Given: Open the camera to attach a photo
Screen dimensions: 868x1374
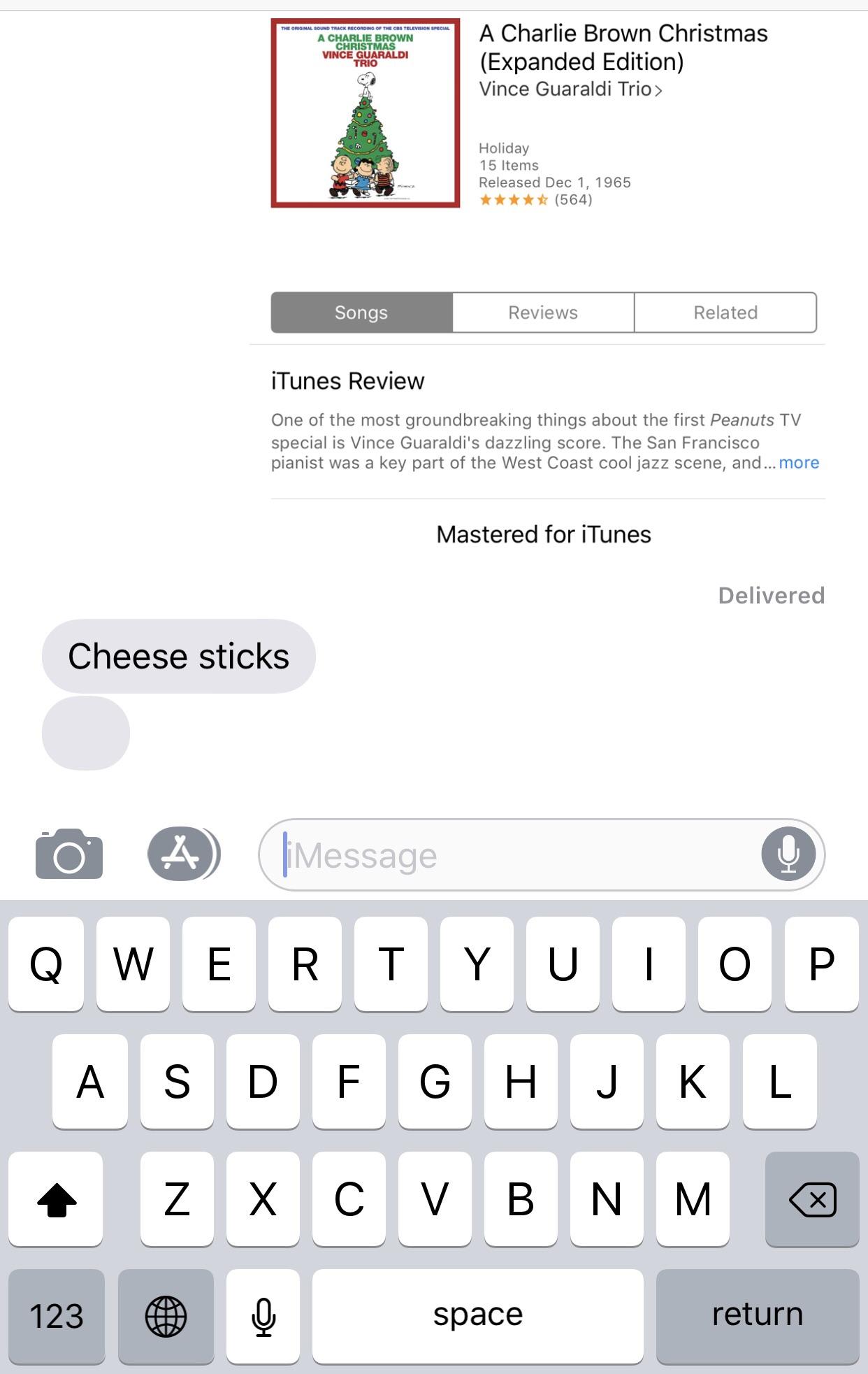Looking at the screenshot, I should click(68, 854).
